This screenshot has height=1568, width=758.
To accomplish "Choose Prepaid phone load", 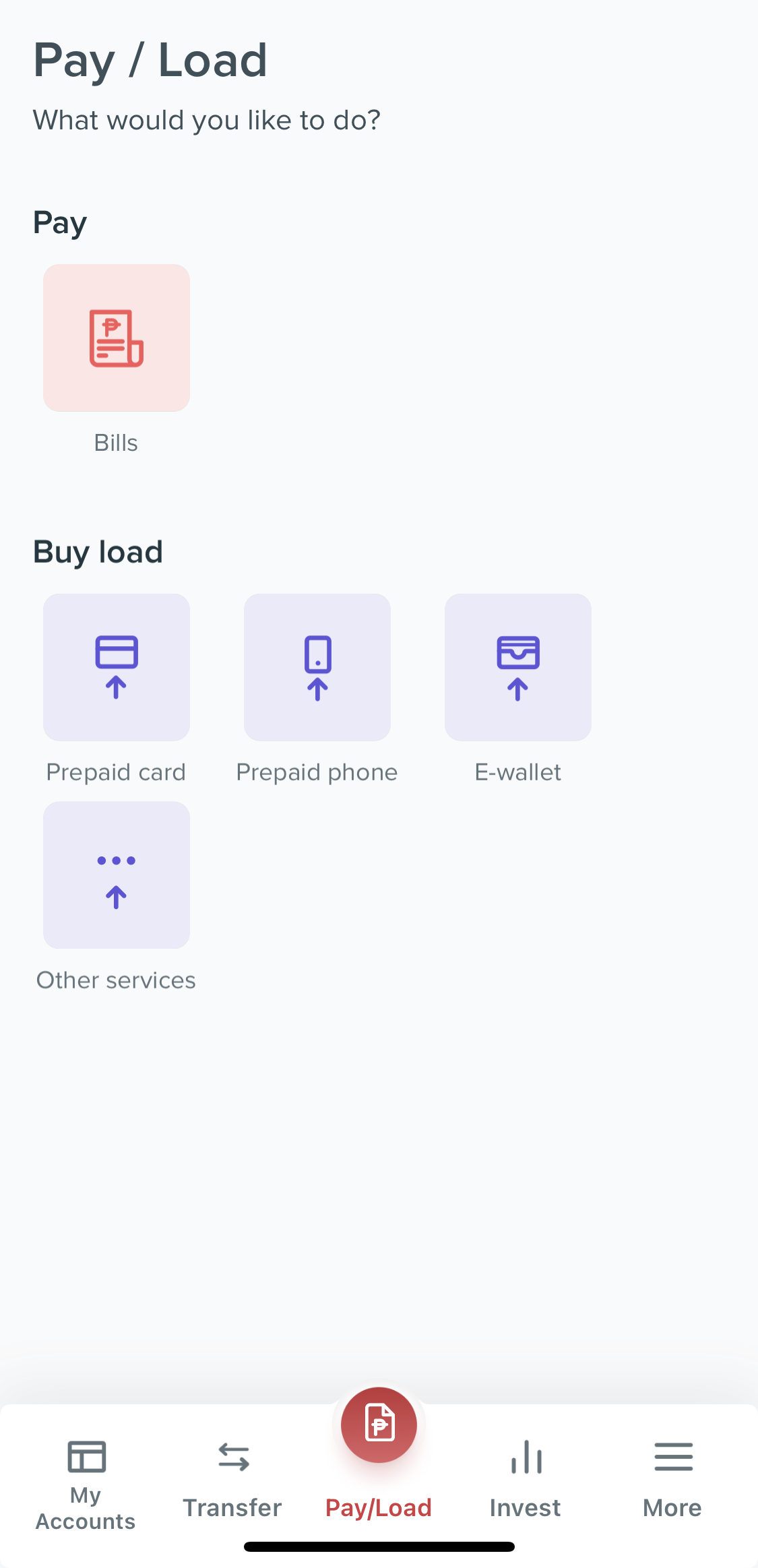I will click(x=317, y=667).
